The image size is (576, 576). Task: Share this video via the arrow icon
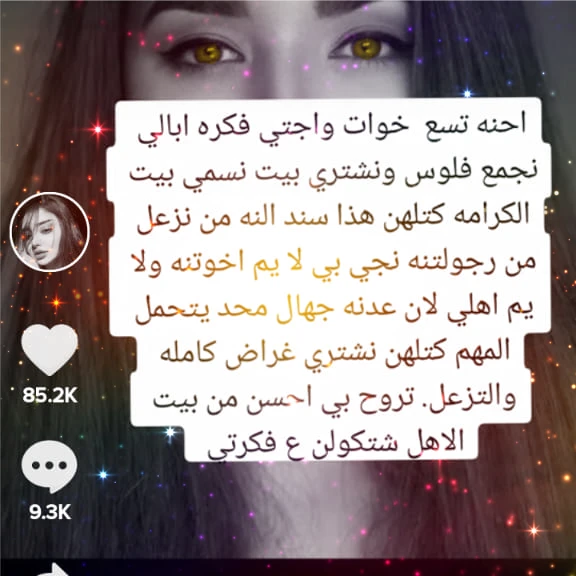53,569
